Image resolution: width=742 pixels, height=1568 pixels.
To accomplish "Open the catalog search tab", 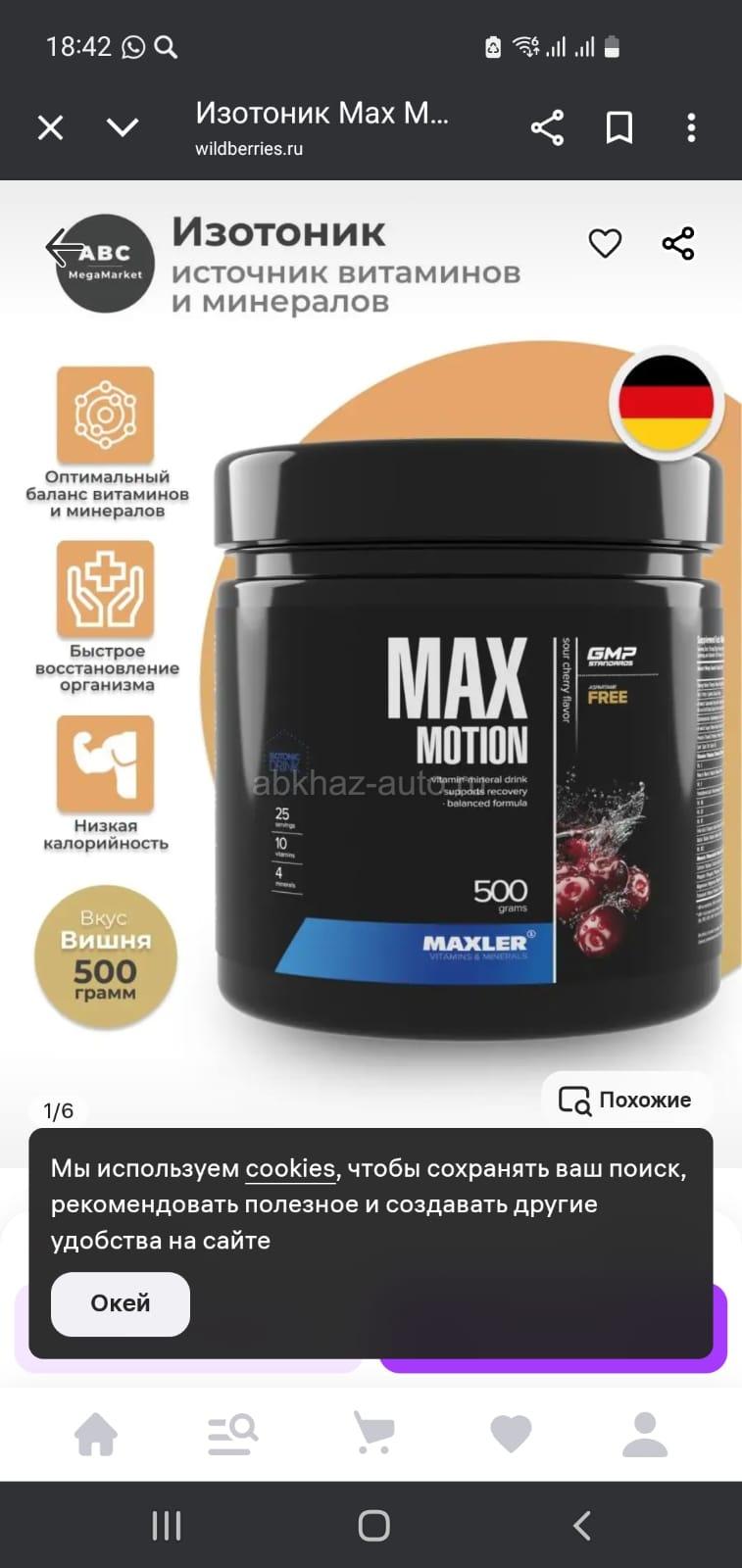I will tap(232, 1435).
